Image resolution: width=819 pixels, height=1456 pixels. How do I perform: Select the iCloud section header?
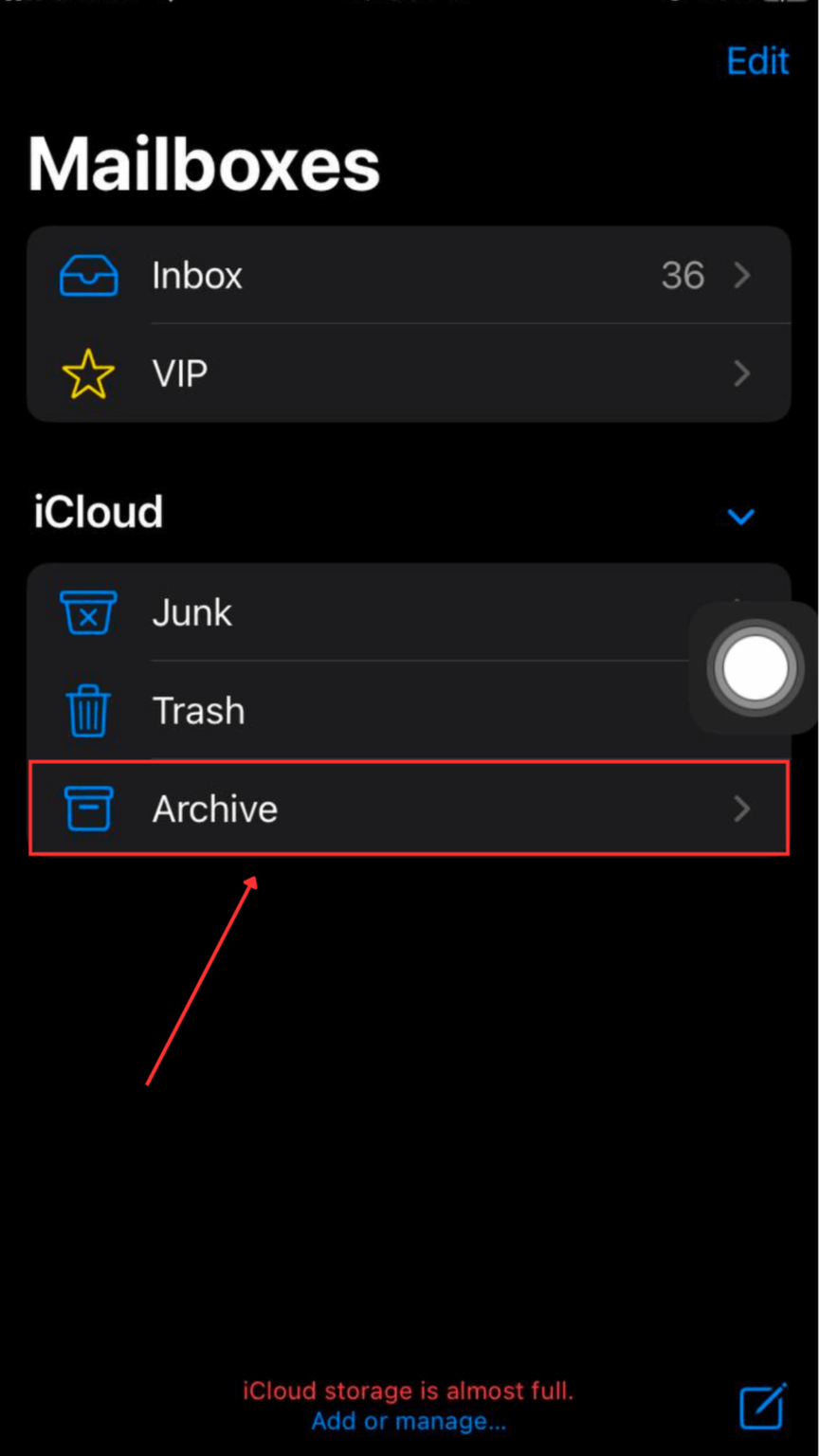(x=95, y=512)
